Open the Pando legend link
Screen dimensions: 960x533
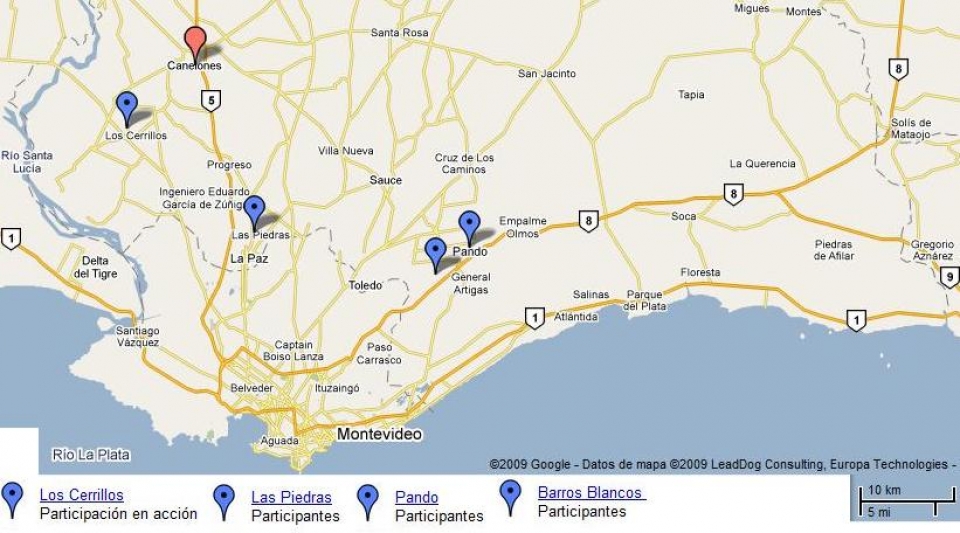[x=416, y=497]
